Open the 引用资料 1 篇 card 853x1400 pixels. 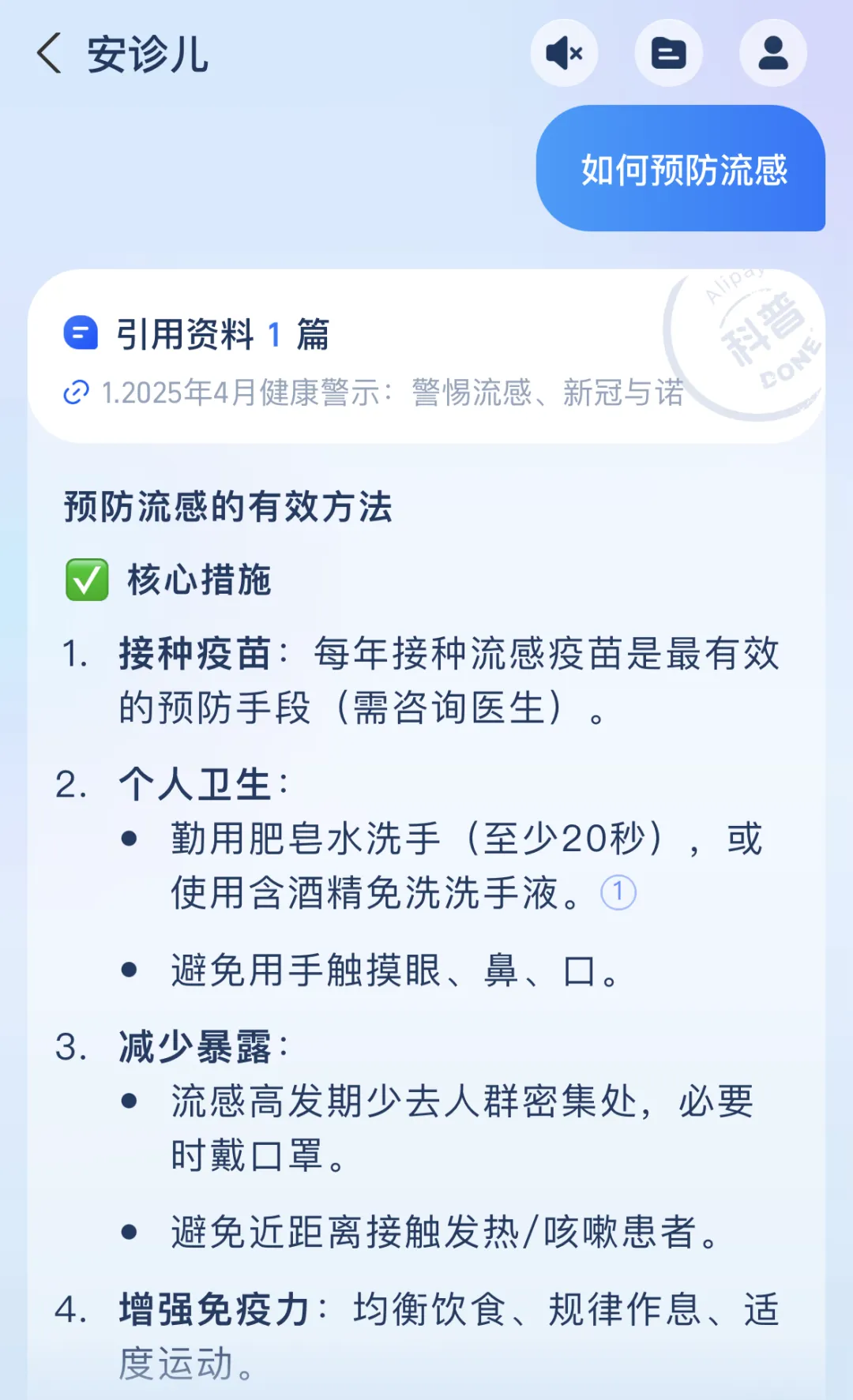tap(222, 334)
